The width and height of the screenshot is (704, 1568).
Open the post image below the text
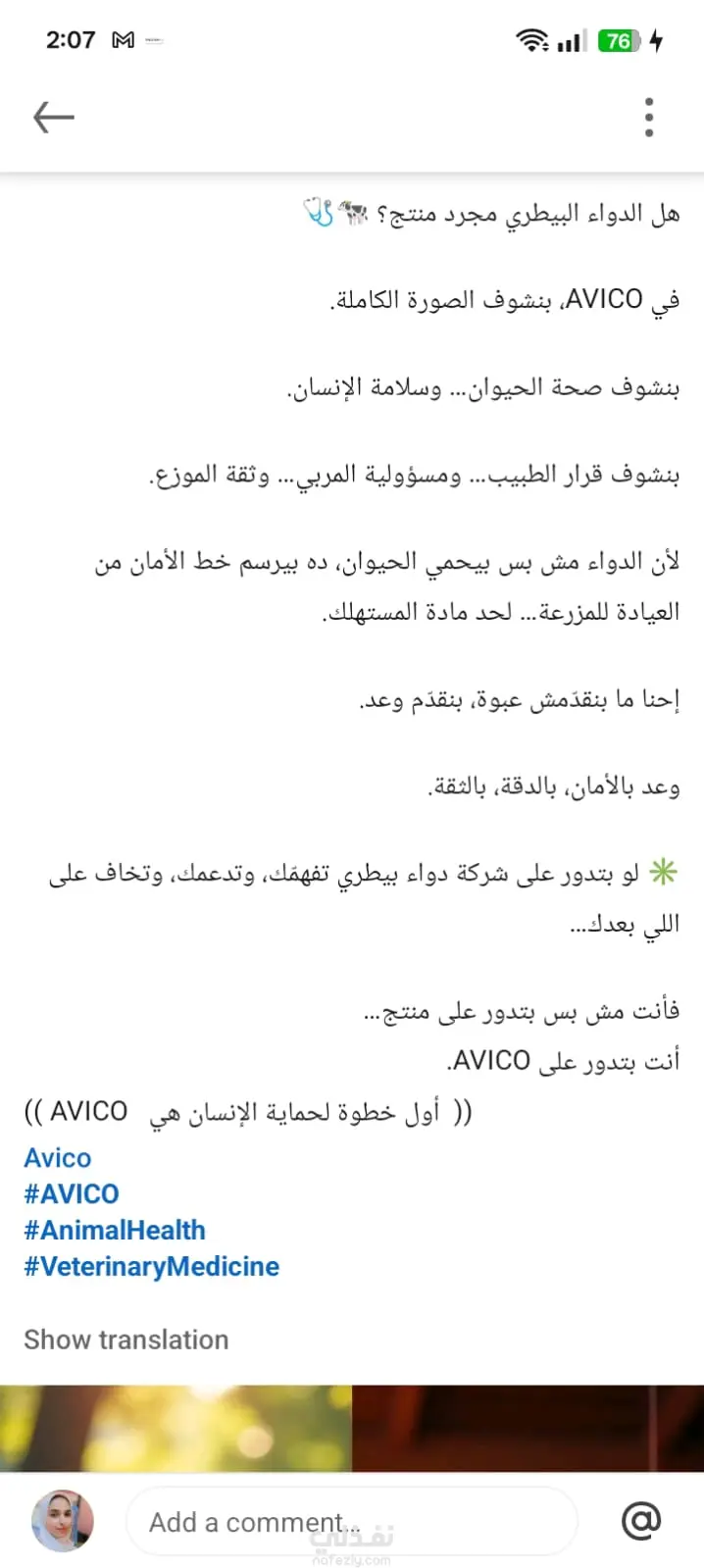click(352, 1428)
